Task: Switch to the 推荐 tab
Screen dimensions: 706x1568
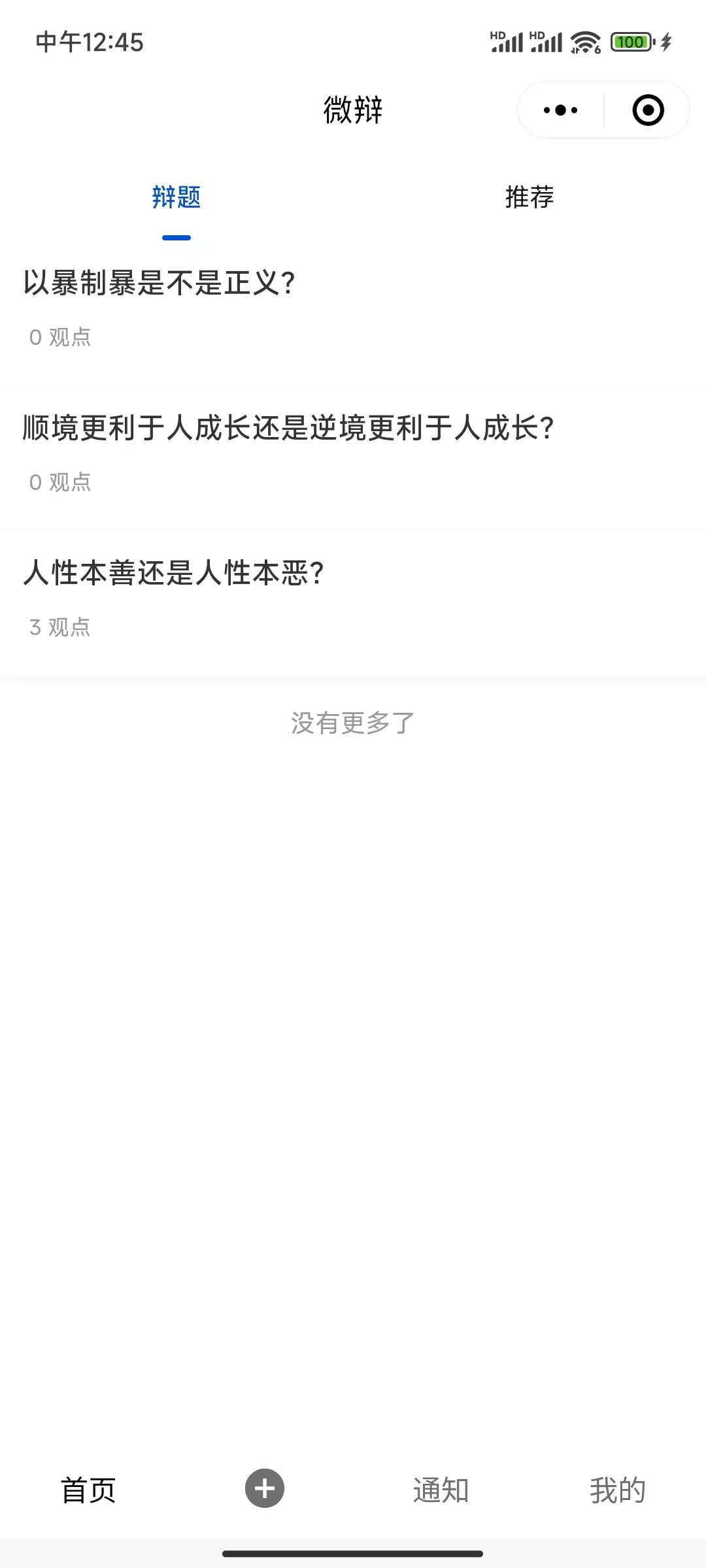Action: [529, 197]
